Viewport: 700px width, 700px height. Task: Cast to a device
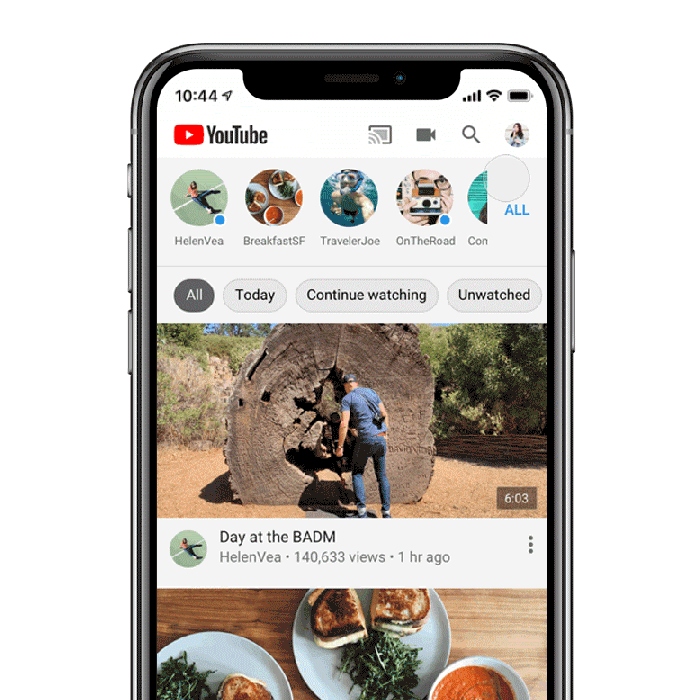tap(380, 135)
